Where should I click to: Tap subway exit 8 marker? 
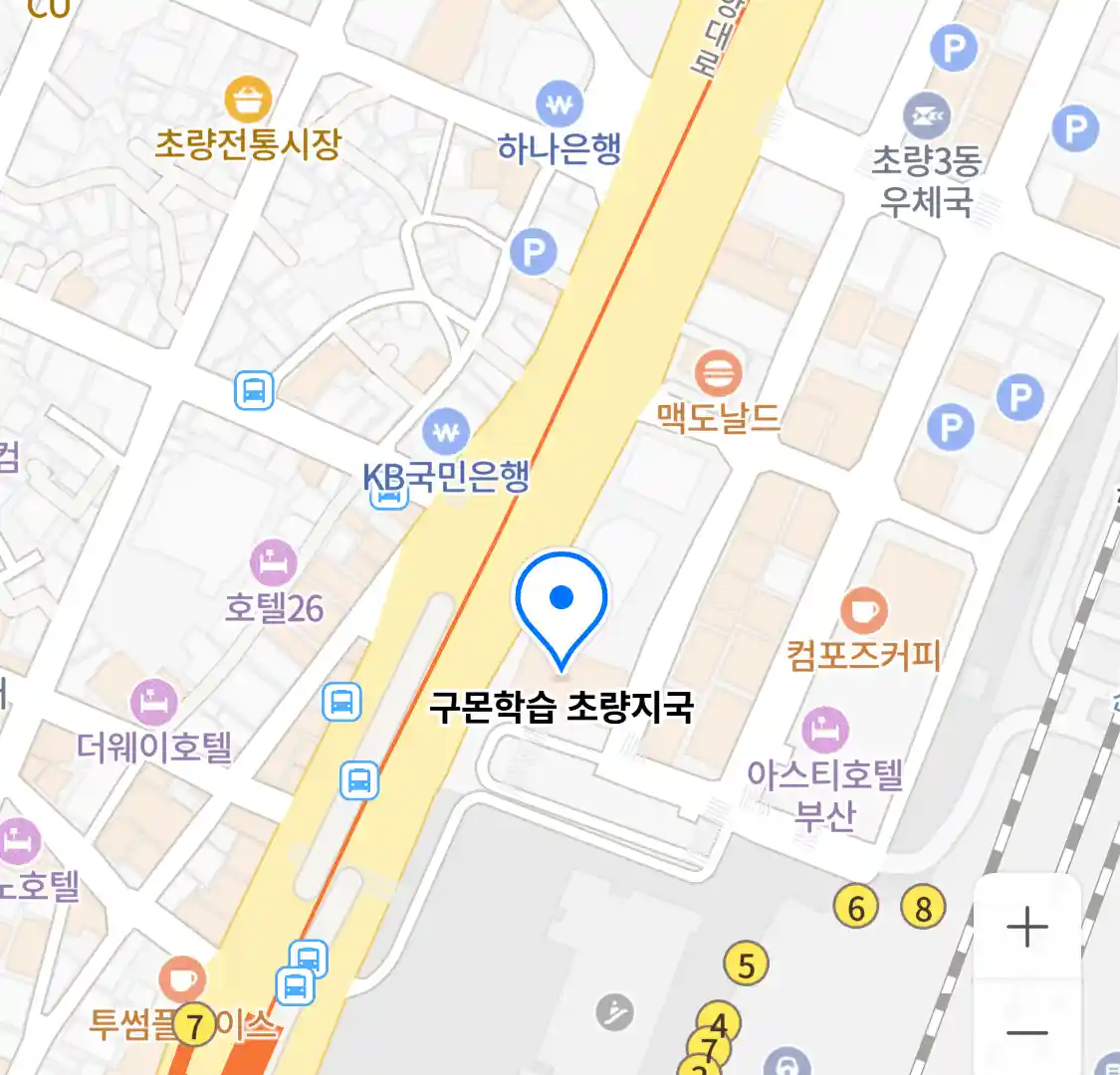click(x=923, y=907)
